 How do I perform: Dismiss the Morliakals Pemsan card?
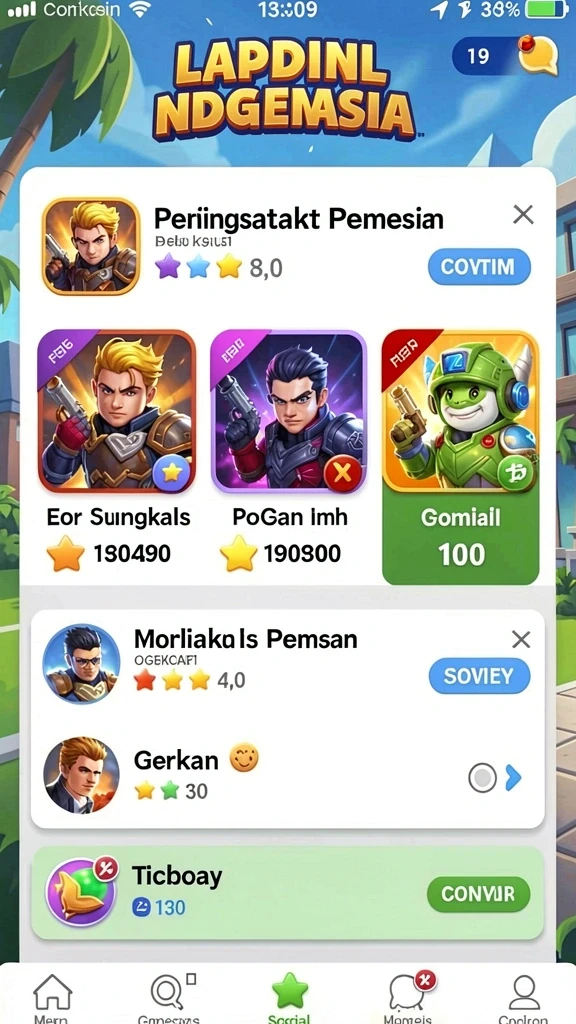point(521,639)
